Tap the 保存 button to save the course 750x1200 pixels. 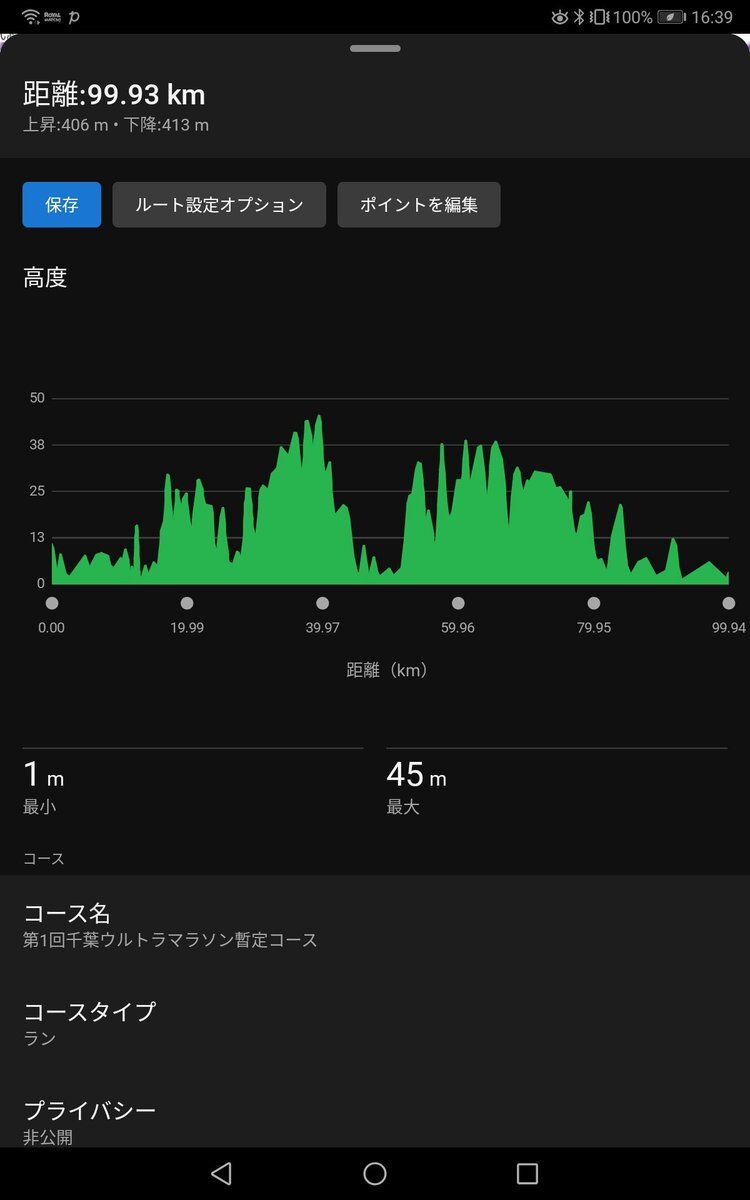point(62,205)
